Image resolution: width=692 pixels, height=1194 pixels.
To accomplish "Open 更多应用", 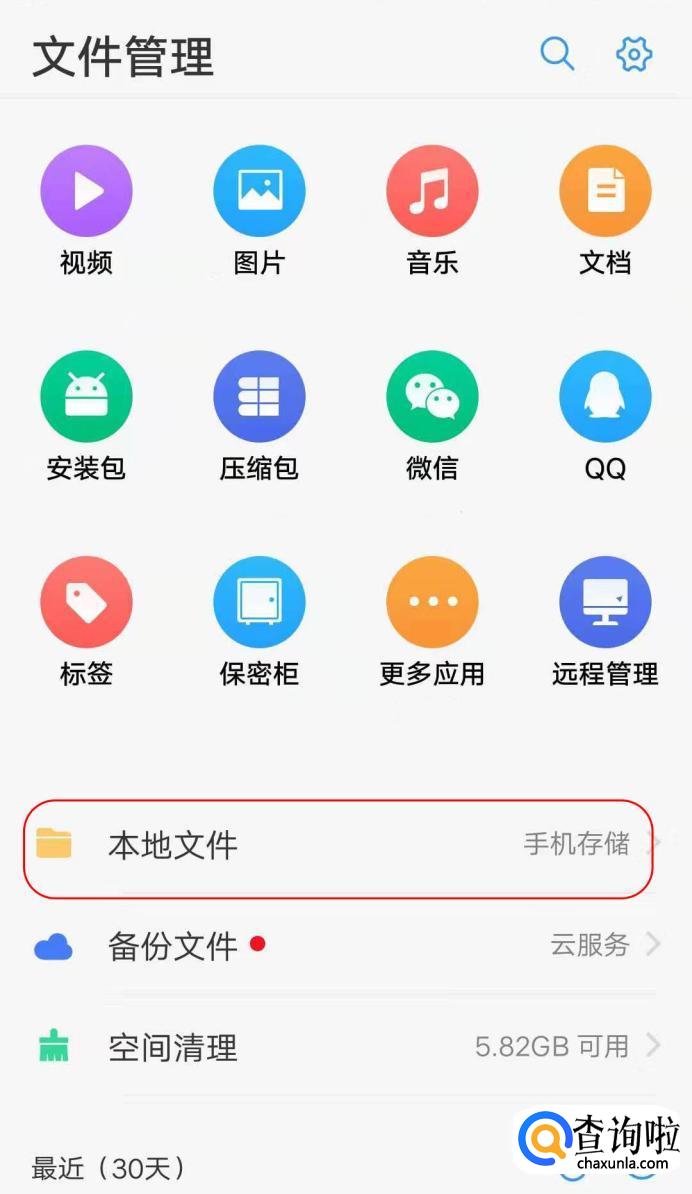I will pos(432,602).
